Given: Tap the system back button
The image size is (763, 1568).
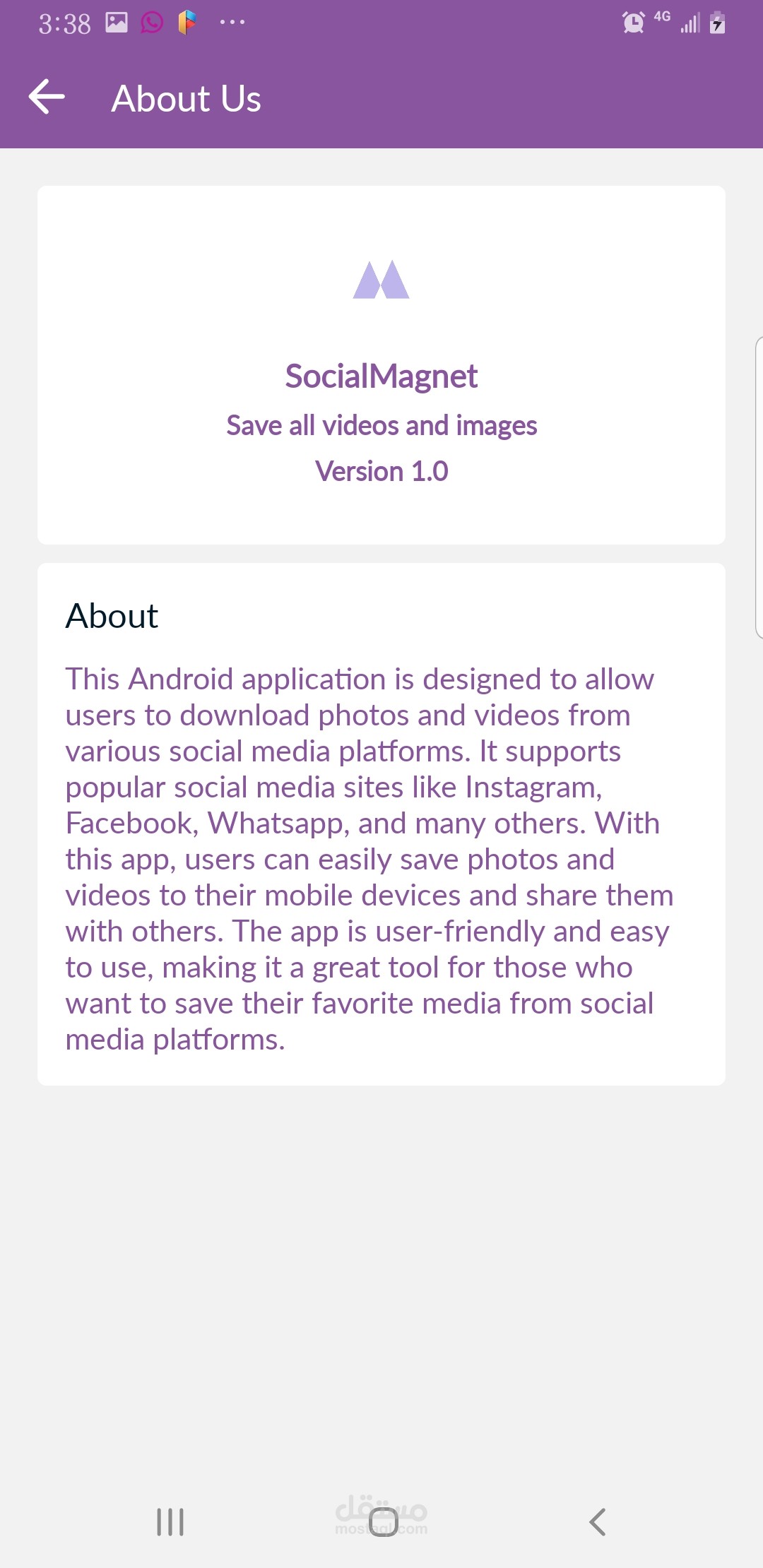Looking at the screenshot, I should point(598,1521).
